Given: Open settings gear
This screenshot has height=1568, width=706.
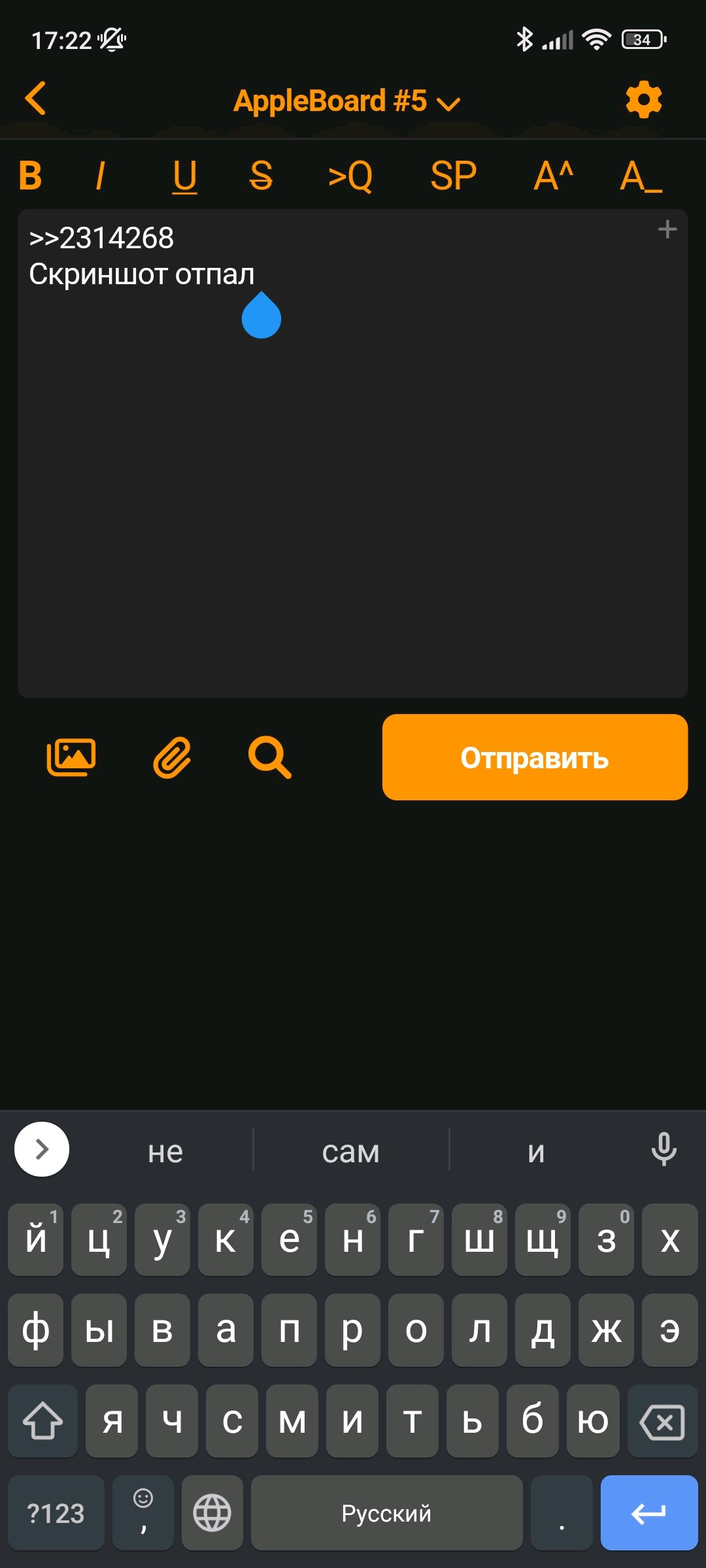Looking at the screenshot, I should (644, 100).
